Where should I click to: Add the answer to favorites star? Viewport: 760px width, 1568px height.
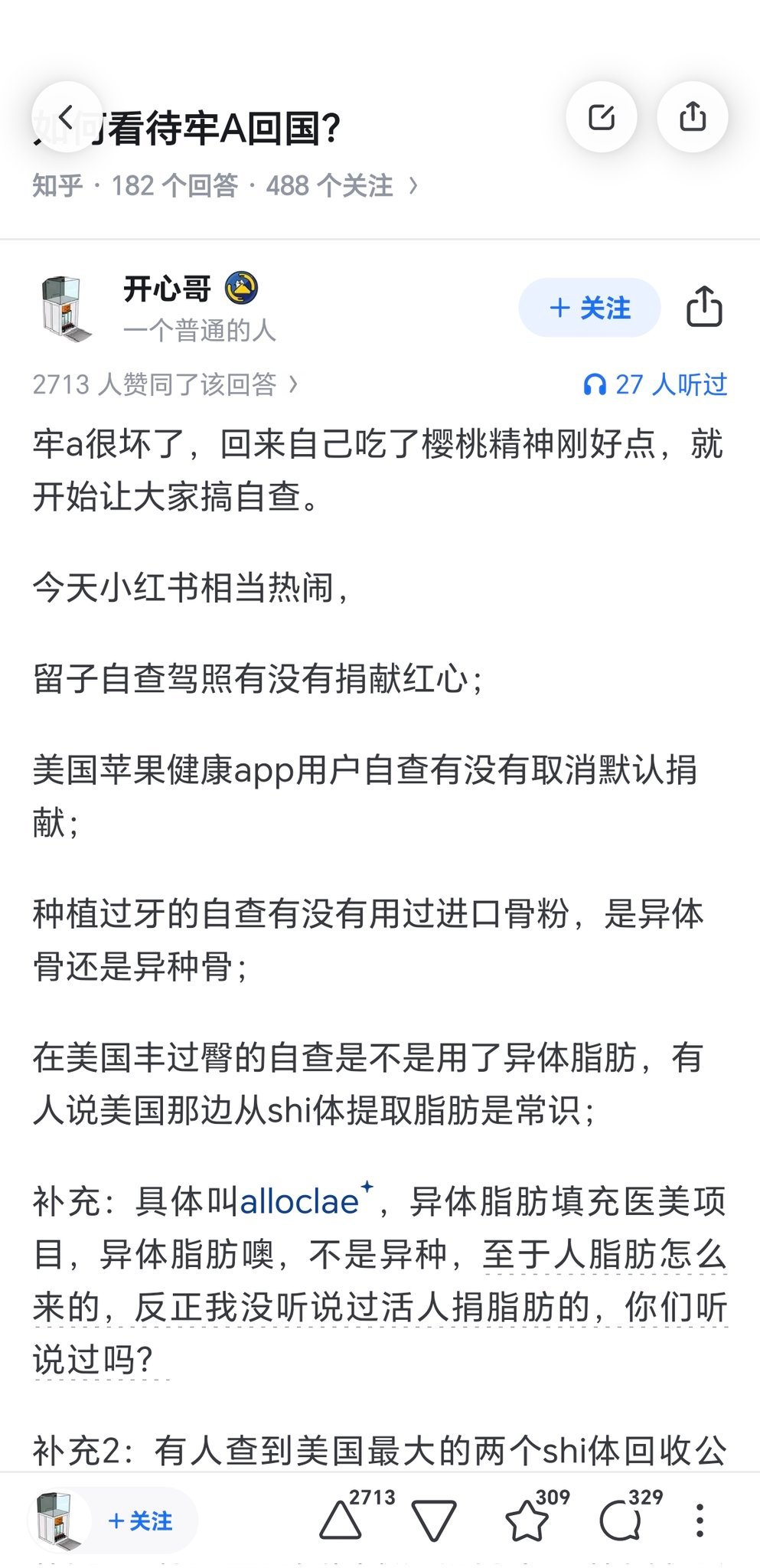pyautogui.click(x=527, y=1521)
